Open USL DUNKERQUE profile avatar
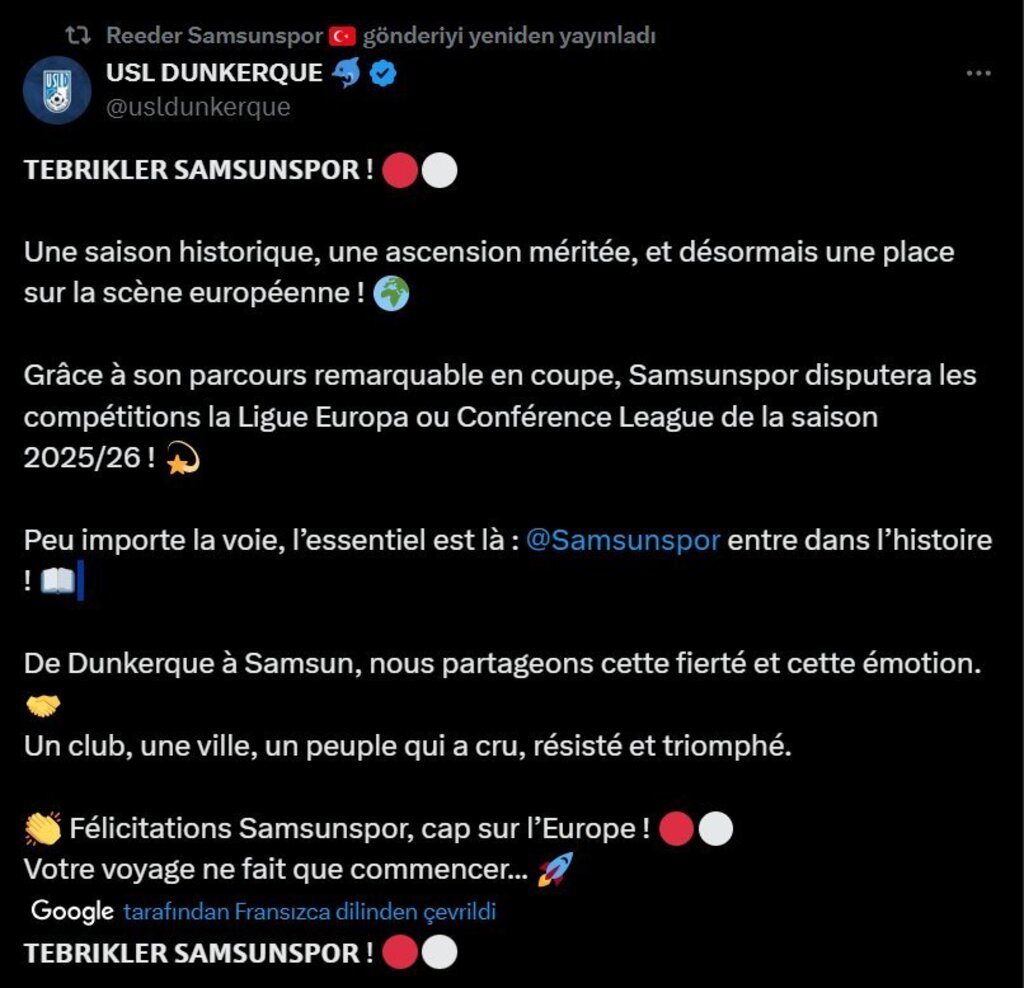Image resolution: width=1024 pixels, height=988 pixels. click(x=57, y=90)
